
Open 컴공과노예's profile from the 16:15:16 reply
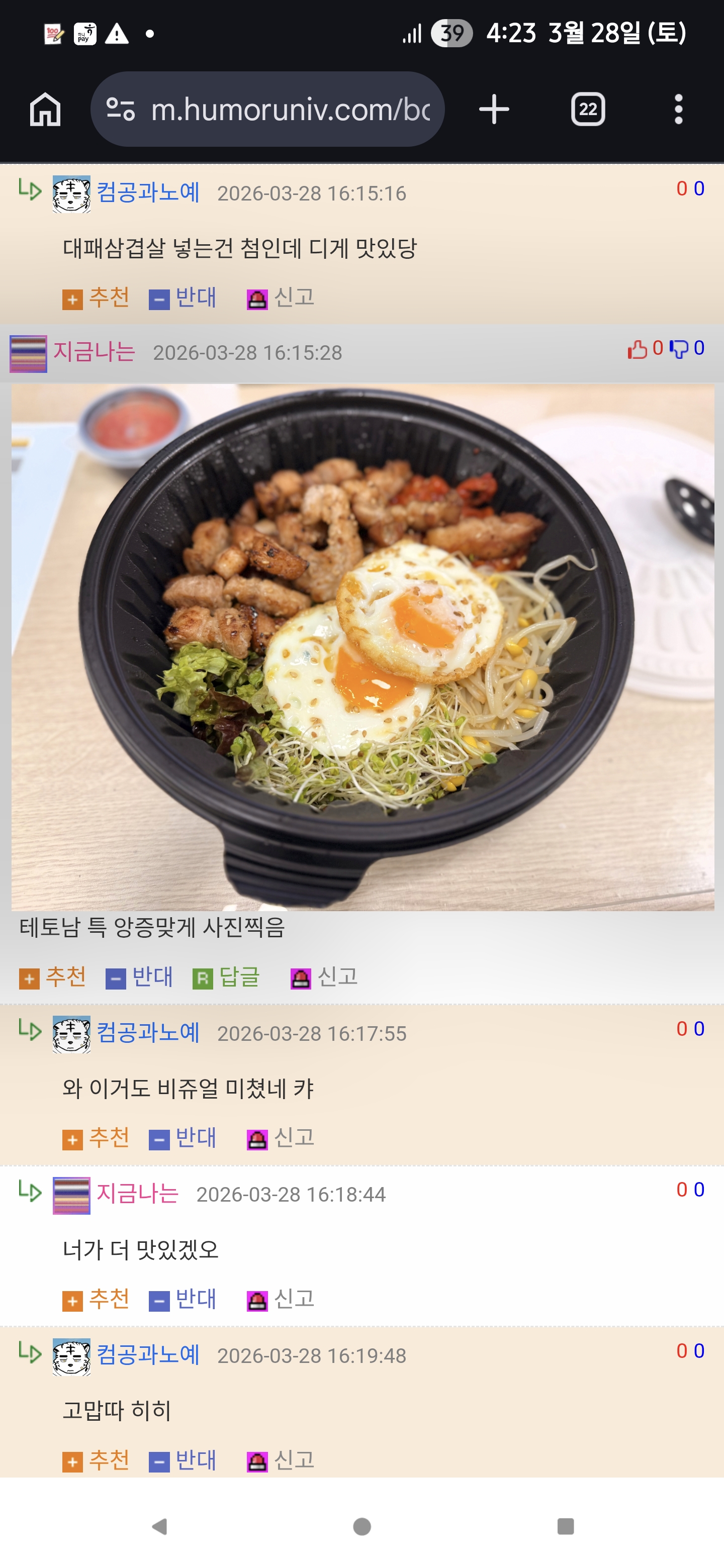pos(148,192)
